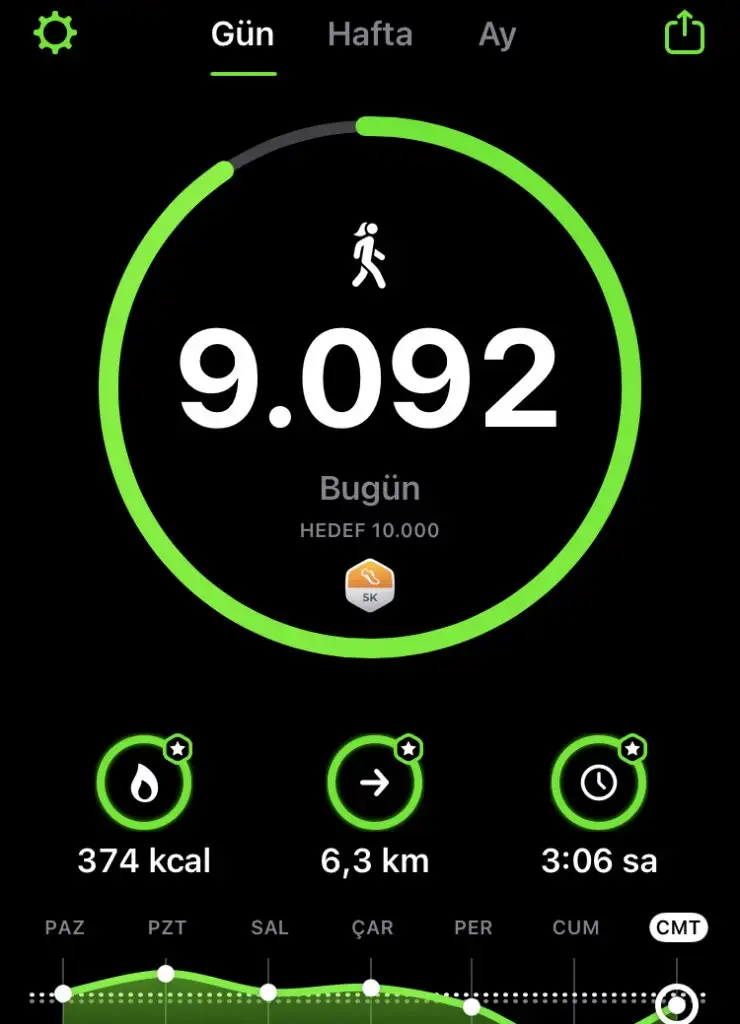The image size is (740, 1024).
Task: Share today's step summary
Action: pyautogui.click(x=684, y=34)
